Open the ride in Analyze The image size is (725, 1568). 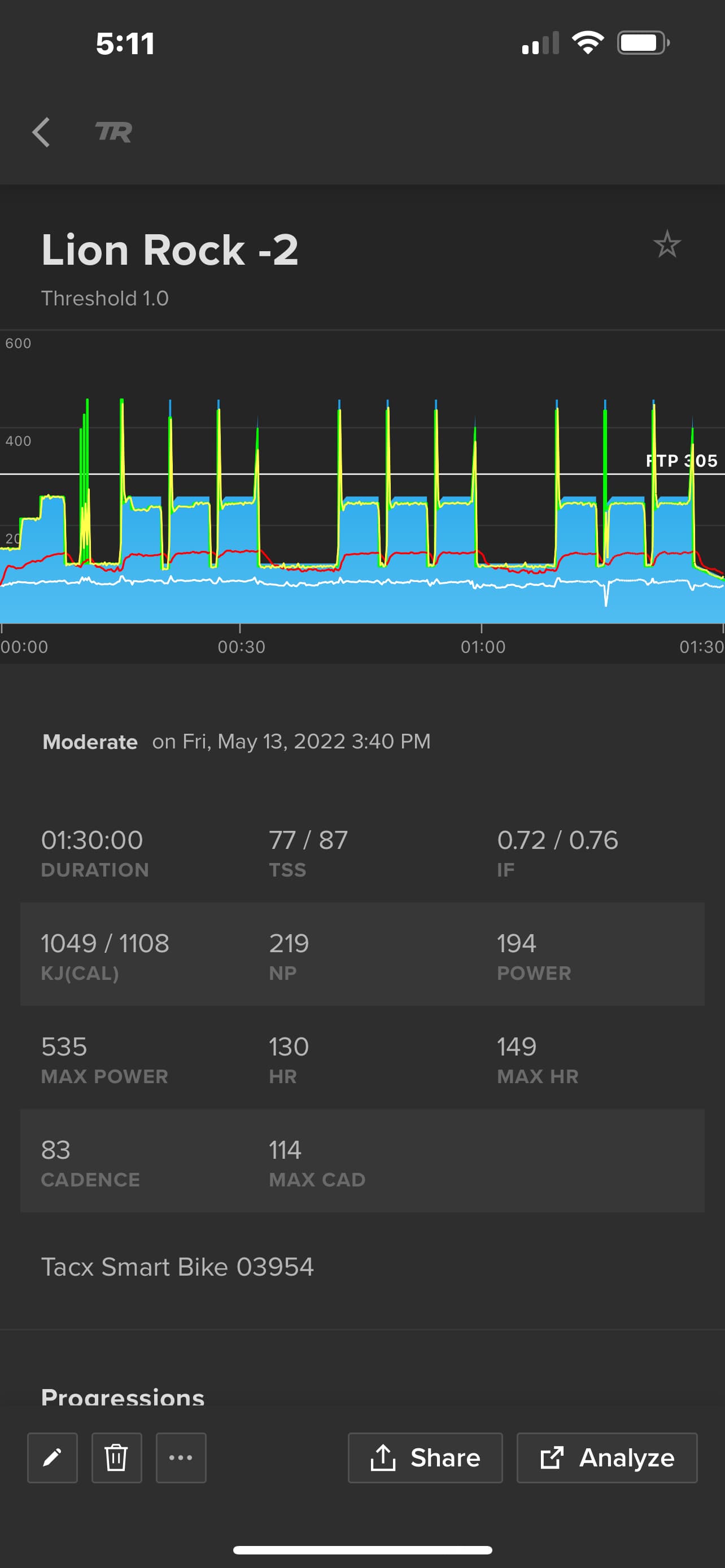tap(606, 1457)
